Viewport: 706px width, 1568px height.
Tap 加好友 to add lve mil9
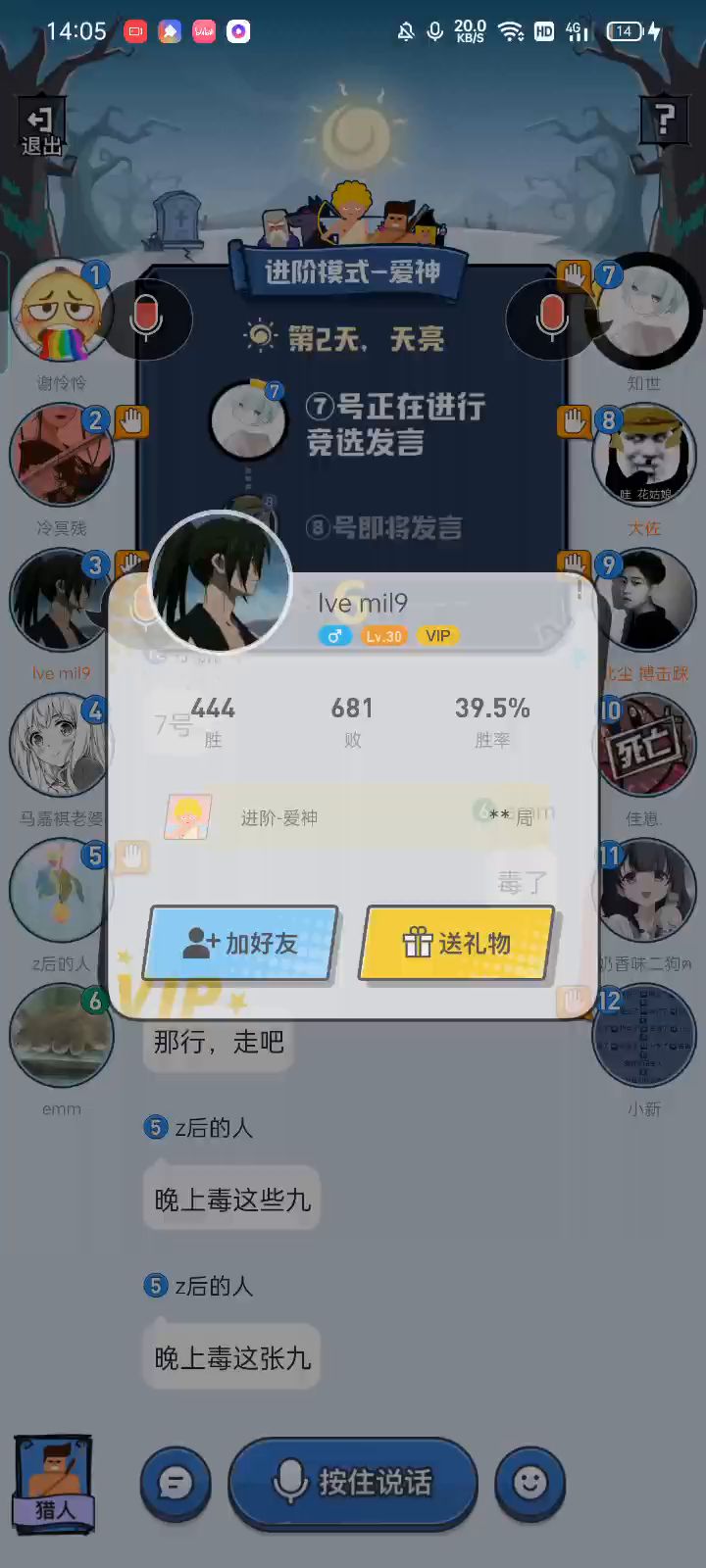point(241,943)
